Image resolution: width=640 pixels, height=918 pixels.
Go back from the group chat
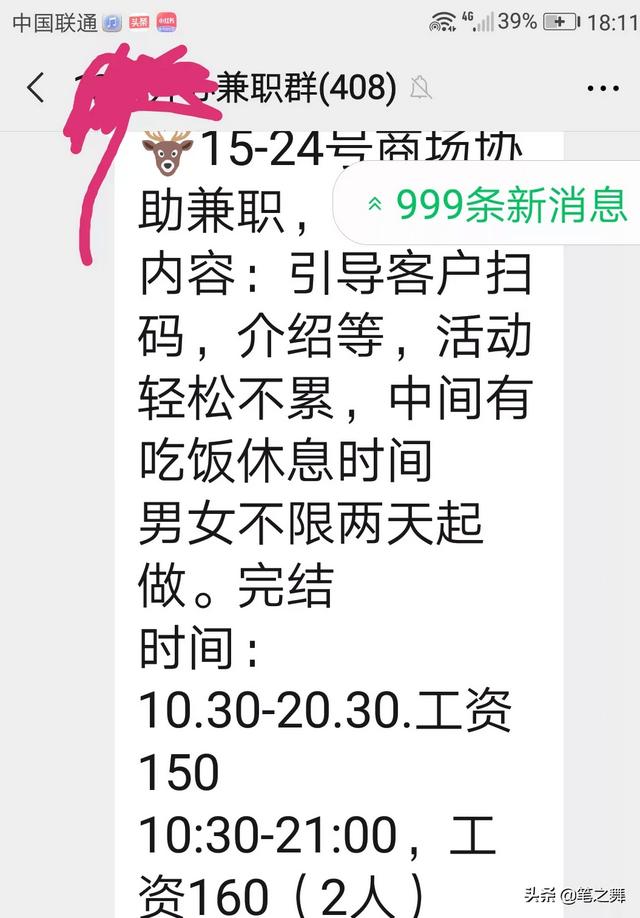(36, 89)
